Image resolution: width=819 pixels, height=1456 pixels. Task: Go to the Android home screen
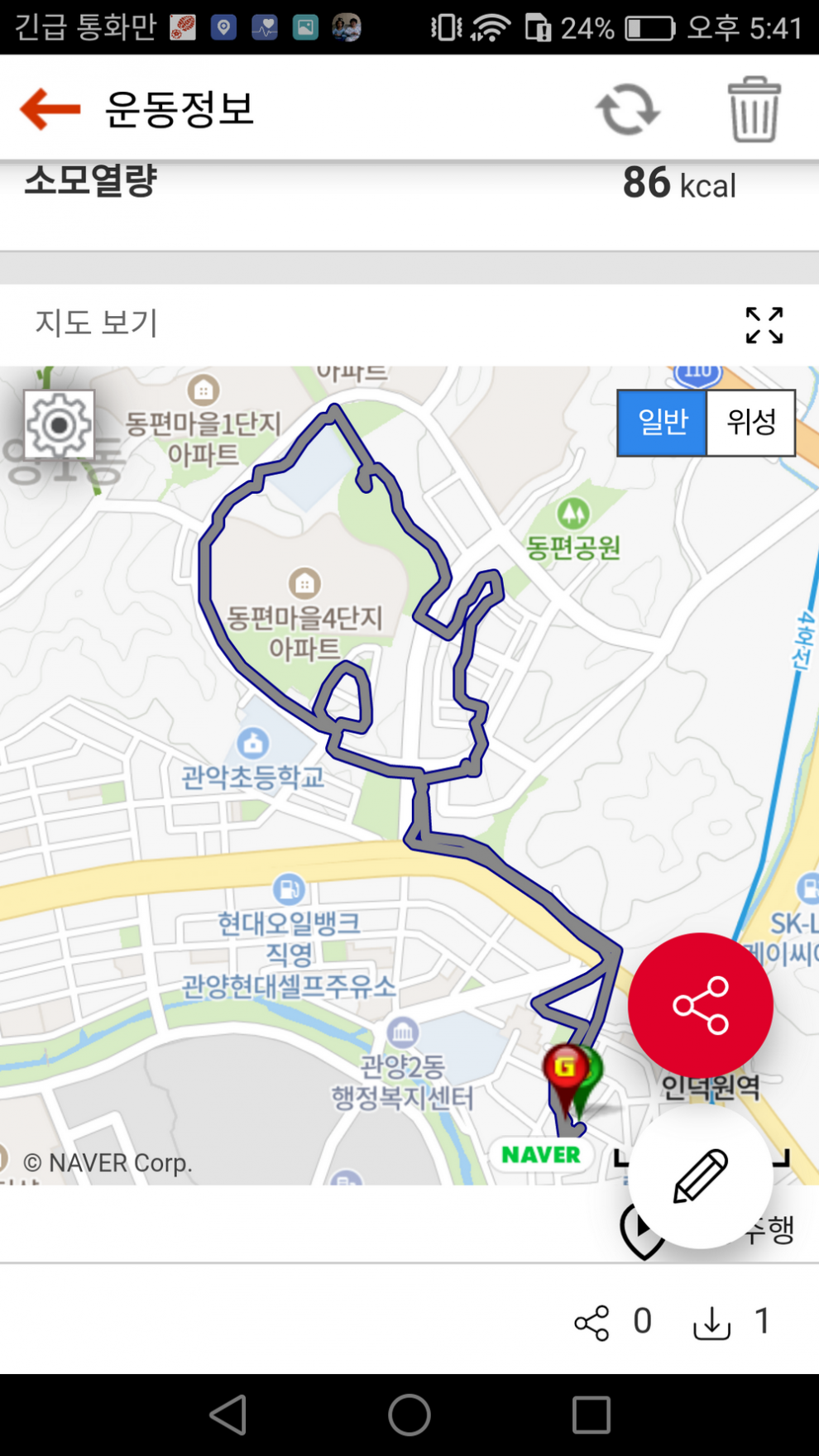coord(409,1415)
